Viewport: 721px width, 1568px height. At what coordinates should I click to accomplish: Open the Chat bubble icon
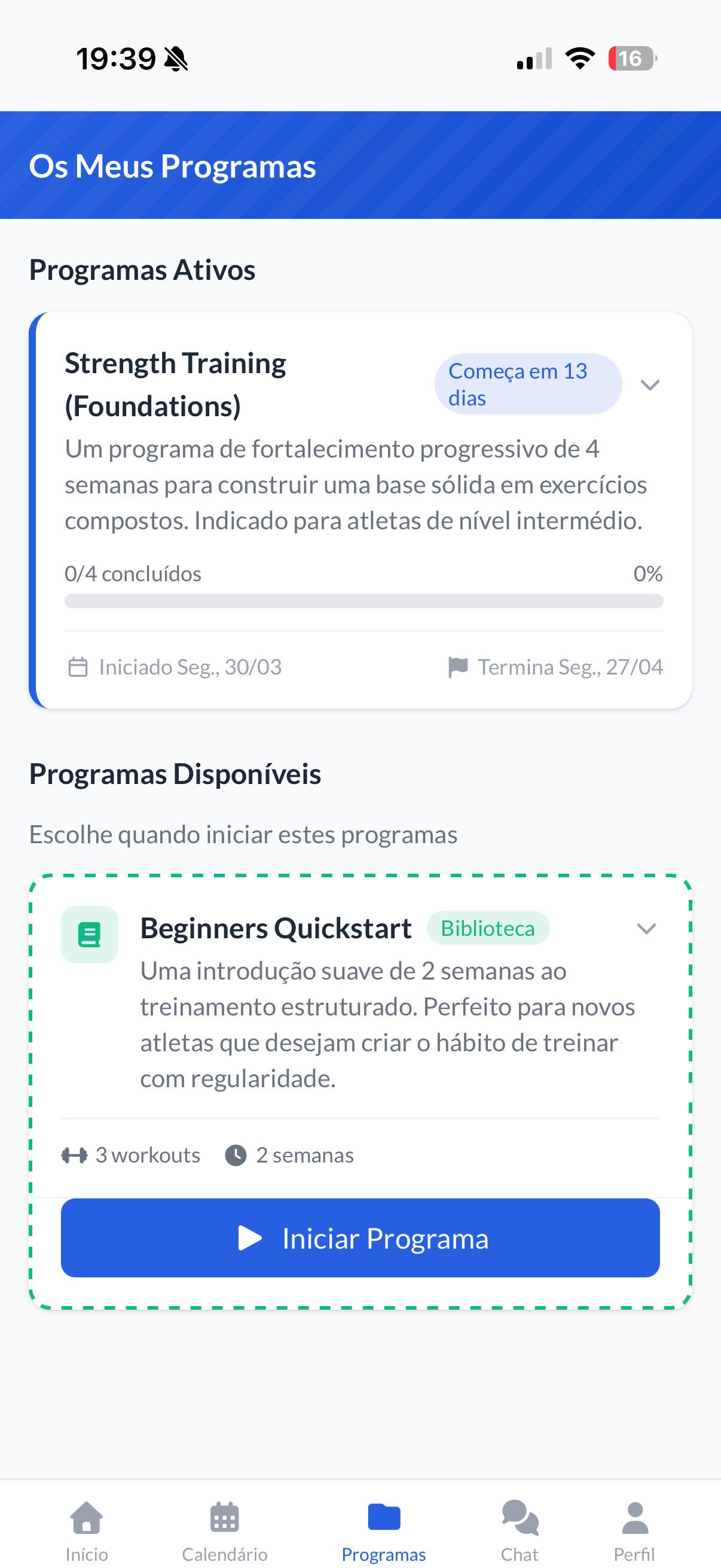coord(519,1517)
